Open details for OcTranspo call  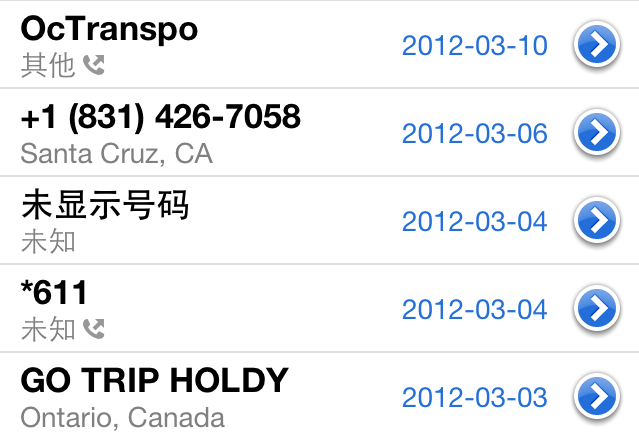596,45
